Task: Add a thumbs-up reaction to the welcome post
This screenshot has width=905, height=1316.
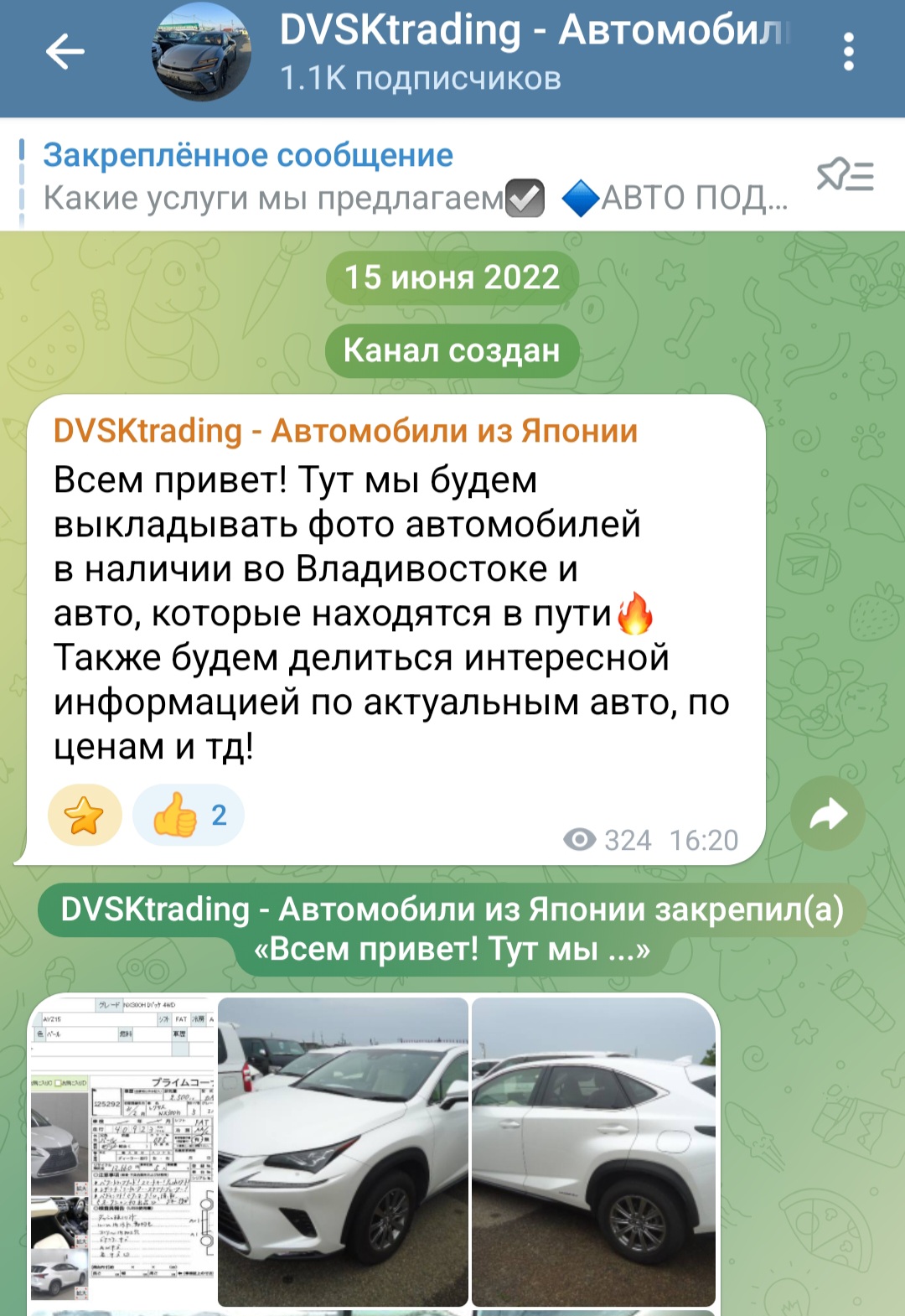Action: 189,815
